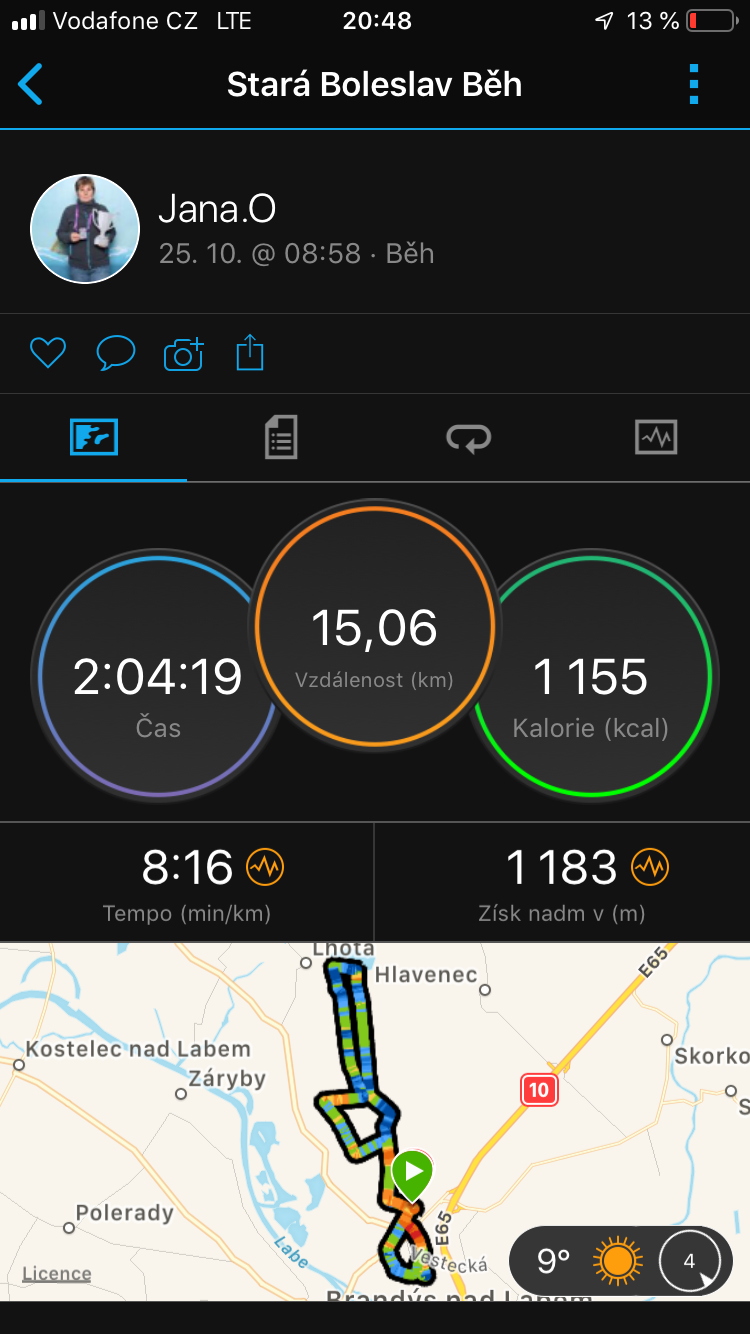Open Jana.O's profile picture

85,229
